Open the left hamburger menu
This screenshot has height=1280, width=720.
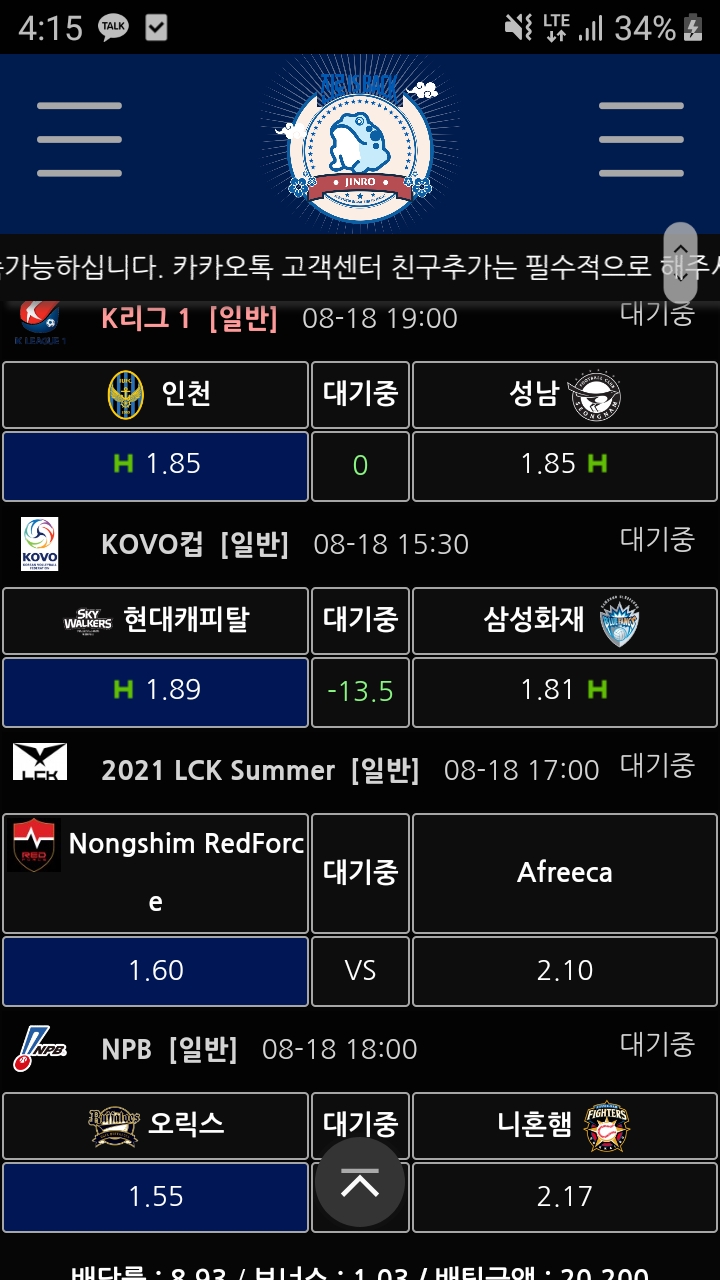coord(79,139)
